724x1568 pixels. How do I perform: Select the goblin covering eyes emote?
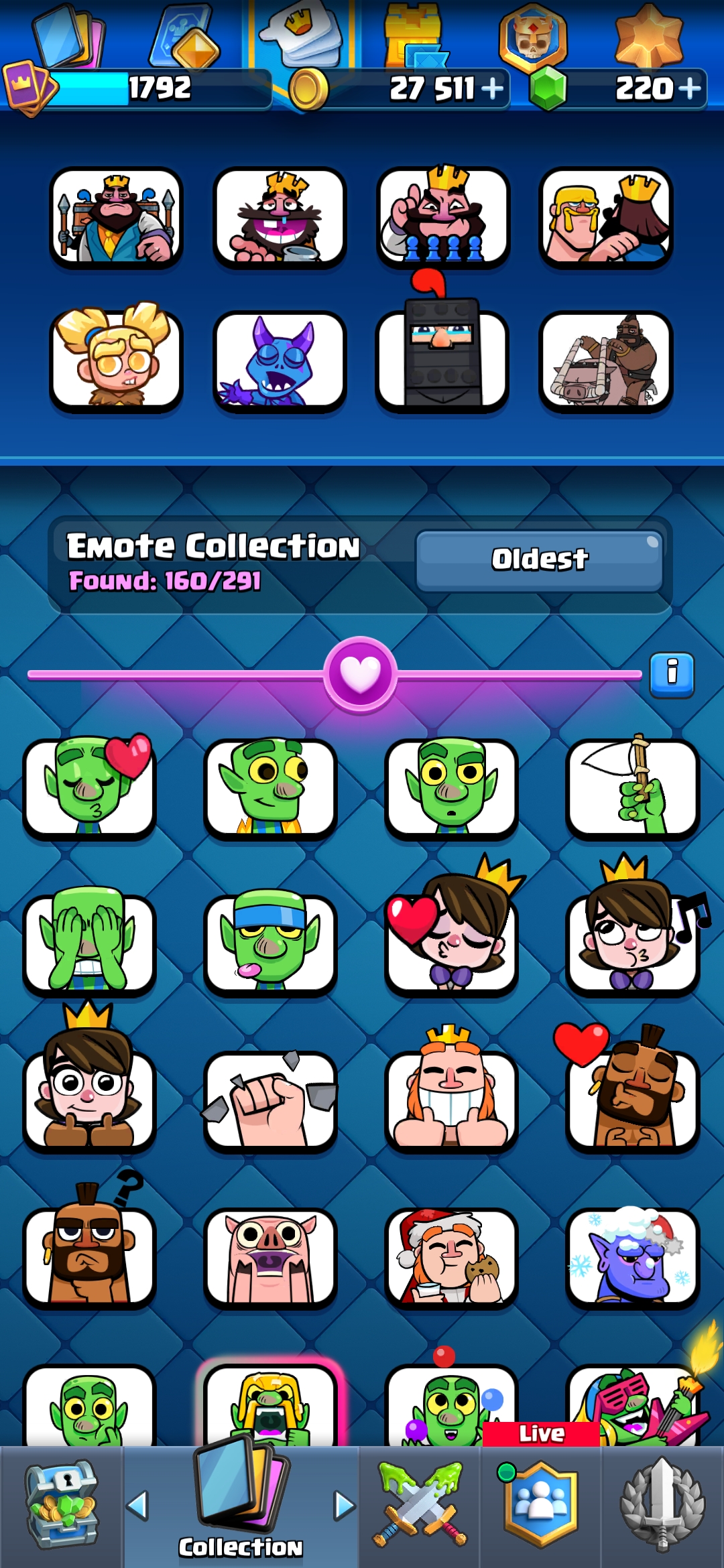[89, 942]
